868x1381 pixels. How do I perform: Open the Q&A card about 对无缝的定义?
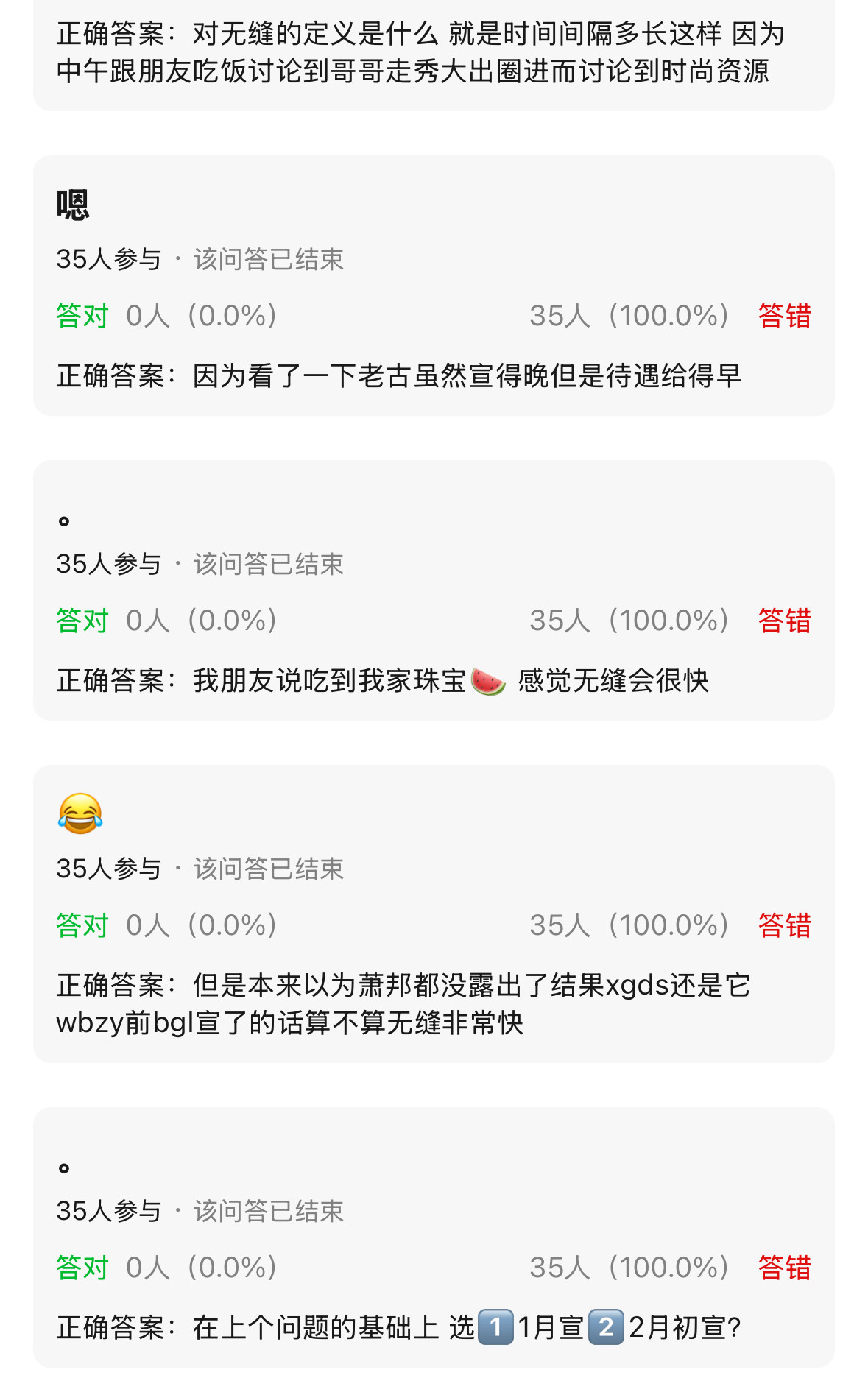click(434, 53)
